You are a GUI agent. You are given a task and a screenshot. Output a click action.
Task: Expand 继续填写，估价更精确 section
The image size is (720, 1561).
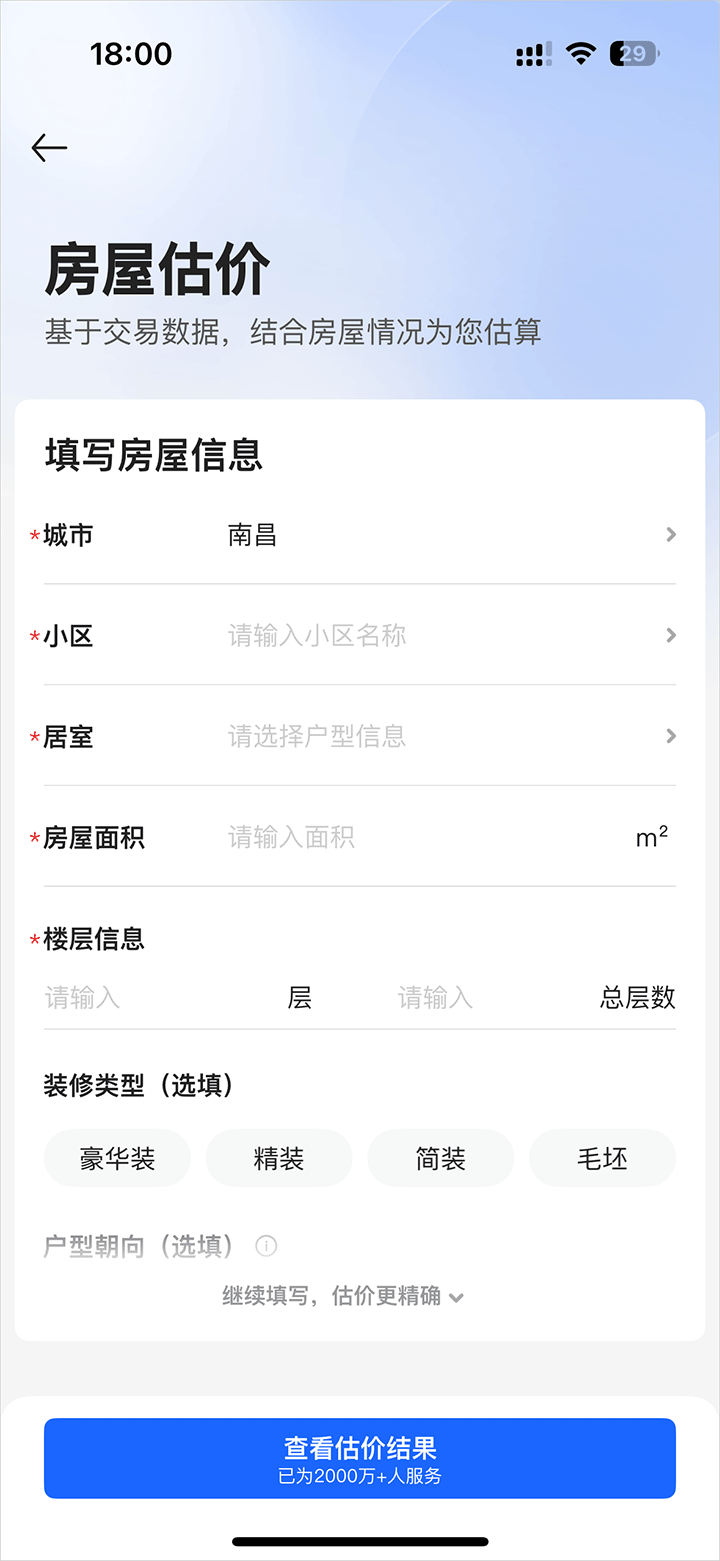click(x=343, y=1297)
